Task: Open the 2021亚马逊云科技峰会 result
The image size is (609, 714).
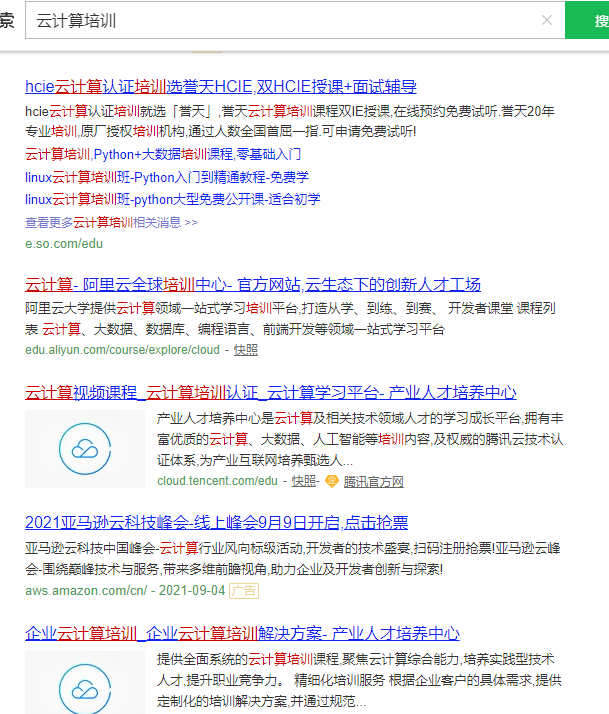Action: click(216, 523)
